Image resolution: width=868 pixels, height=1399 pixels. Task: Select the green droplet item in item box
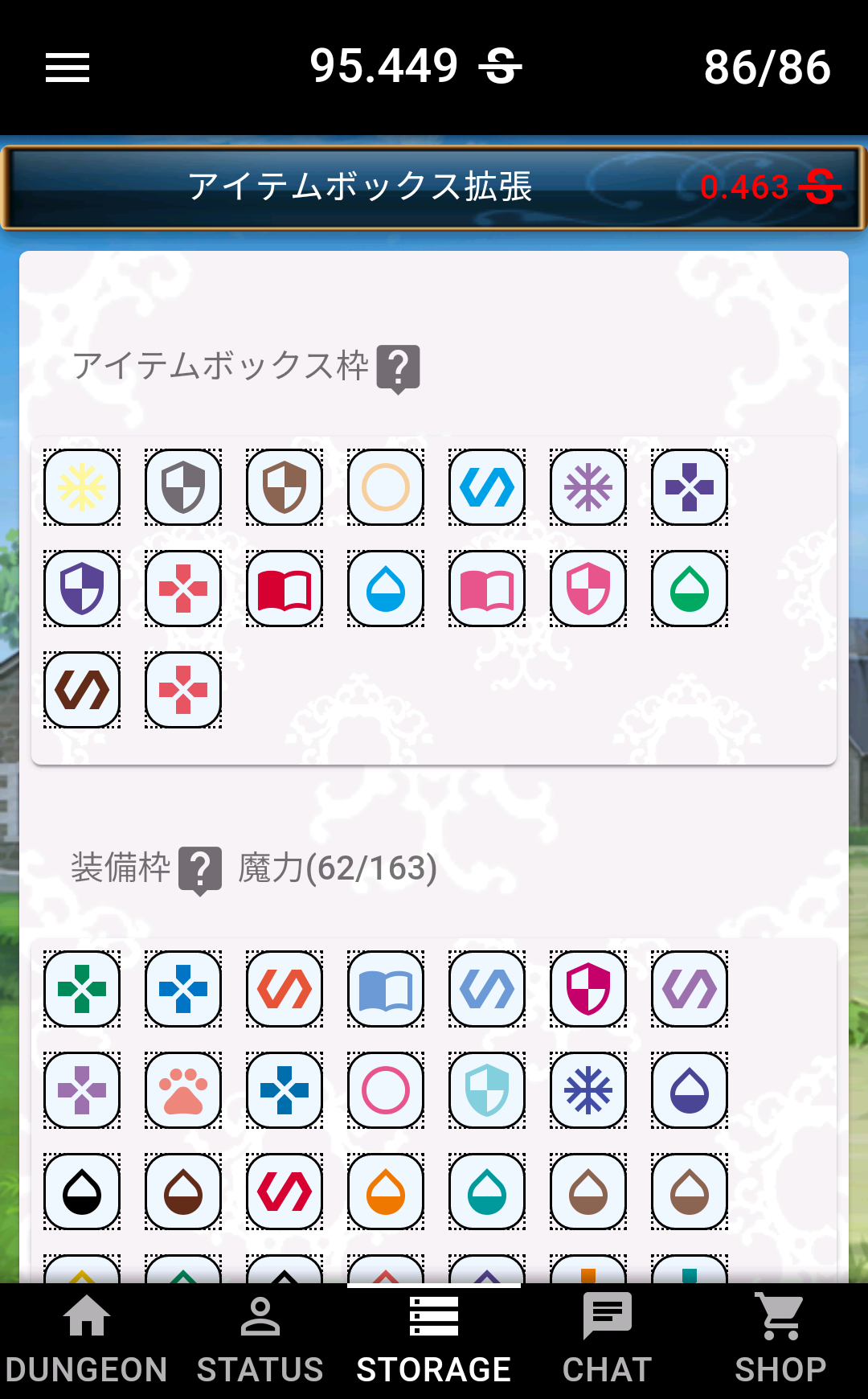[690, 589]
